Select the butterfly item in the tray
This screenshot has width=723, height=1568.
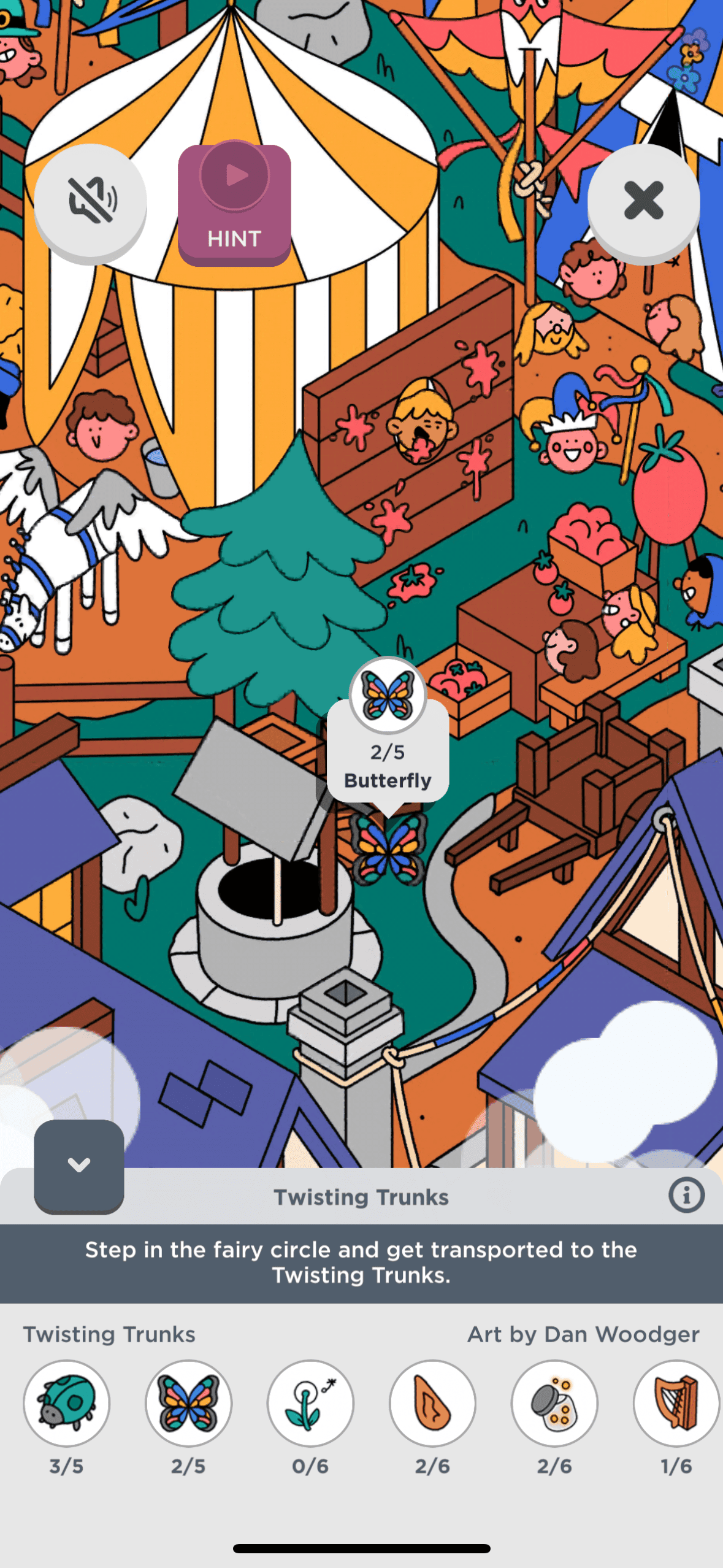point(188,1403)
